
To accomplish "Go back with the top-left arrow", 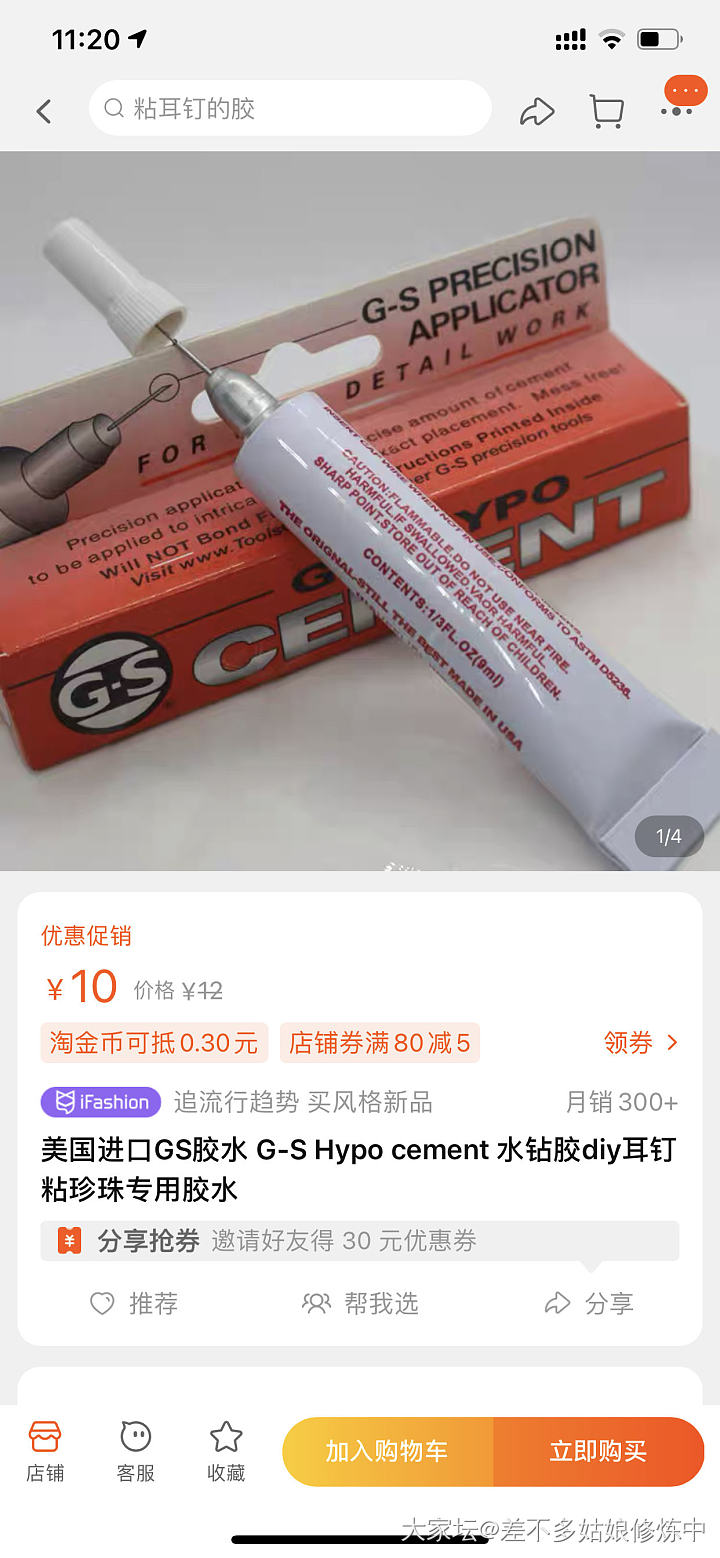I will pyautogui.click(x=44, y=110).
